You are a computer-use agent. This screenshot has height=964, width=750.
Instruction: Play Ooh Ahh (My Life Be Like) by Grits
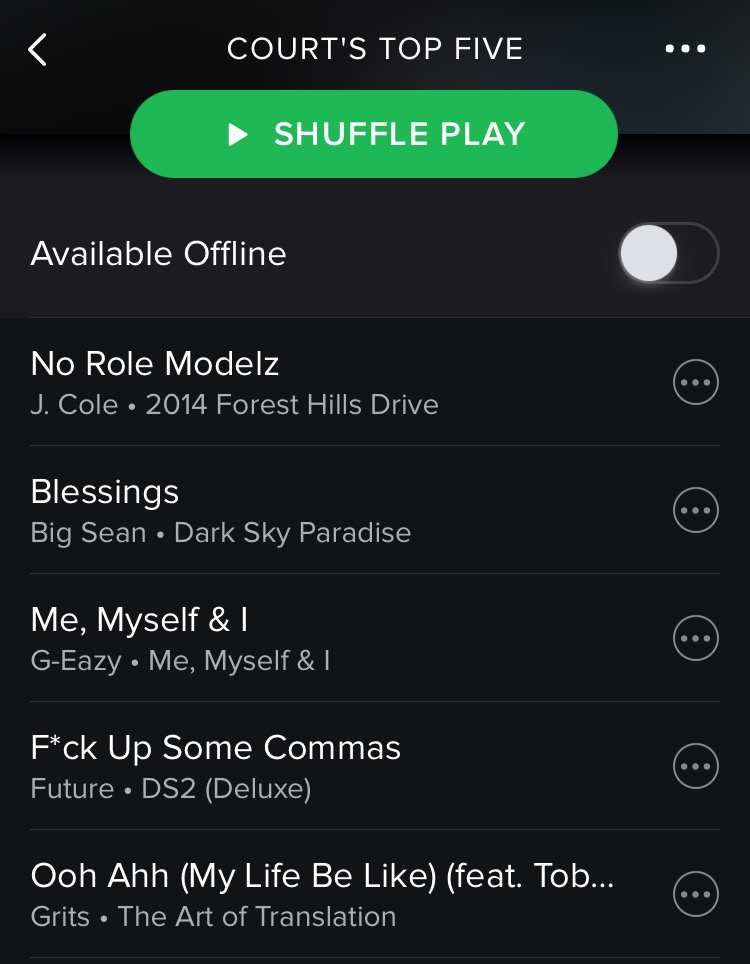pyautogui.click(x=300, y=894)
